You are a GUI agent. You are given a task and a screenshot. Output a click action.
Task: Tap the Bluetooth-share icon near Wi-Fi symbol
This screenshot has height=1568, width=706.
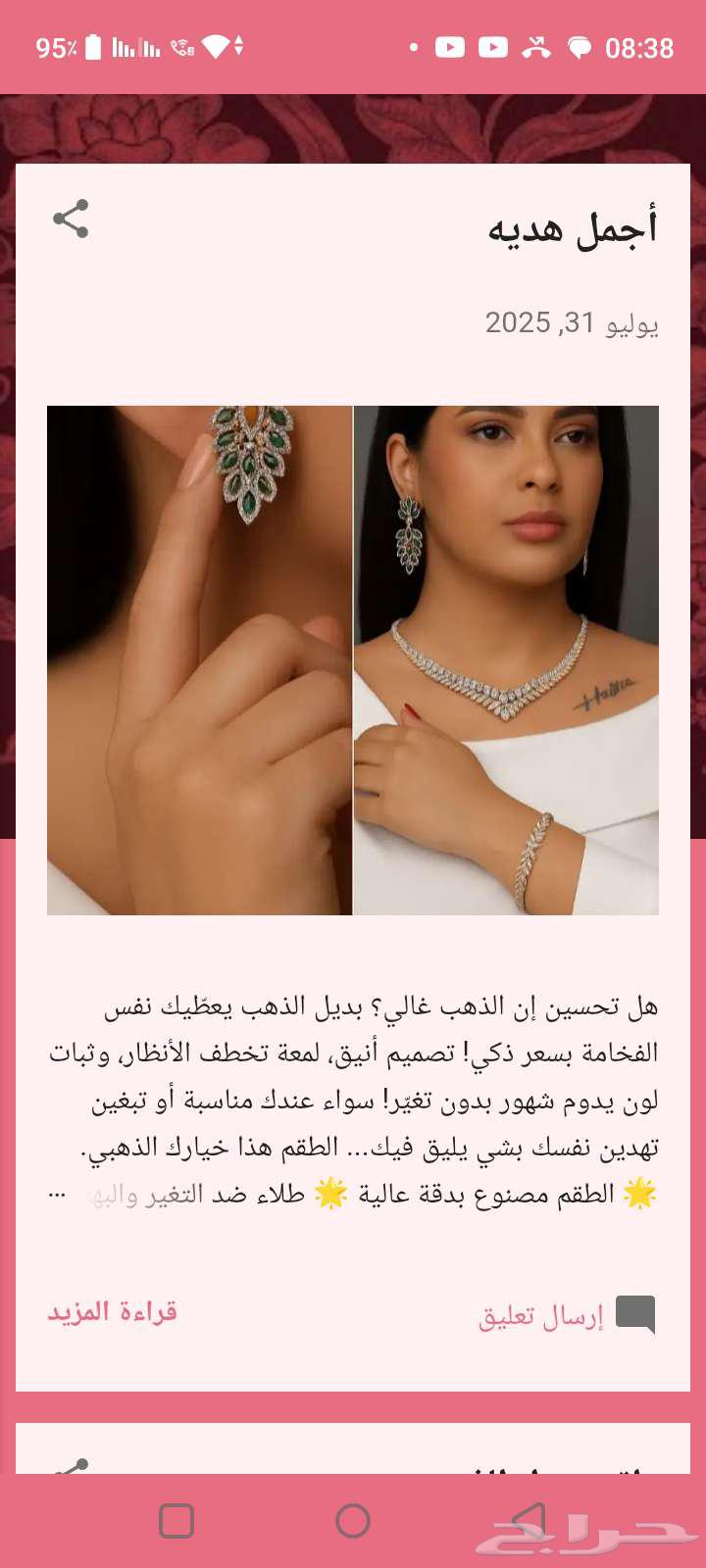point(240,44)
